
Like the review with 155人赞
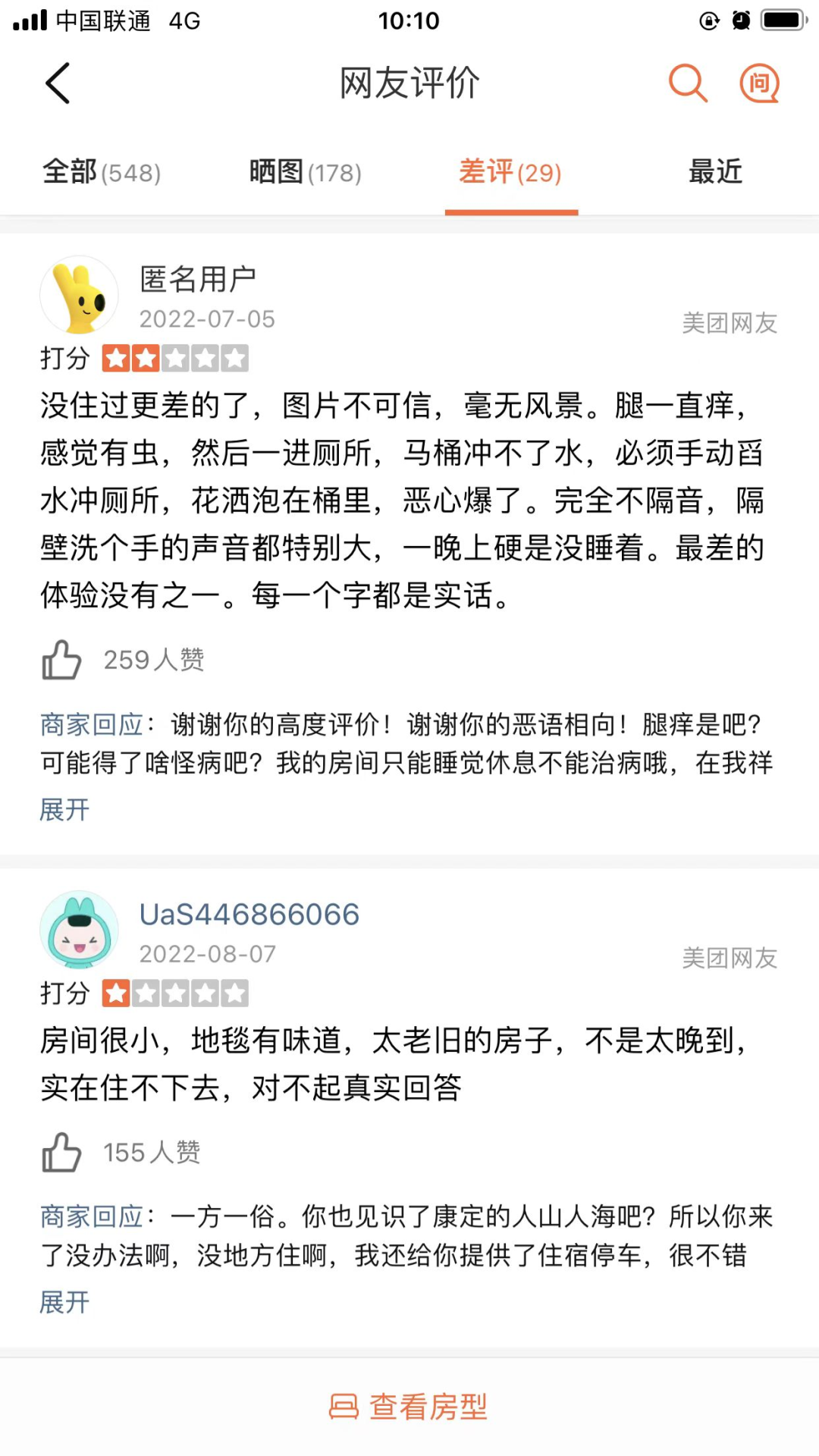click(61, 1153)
